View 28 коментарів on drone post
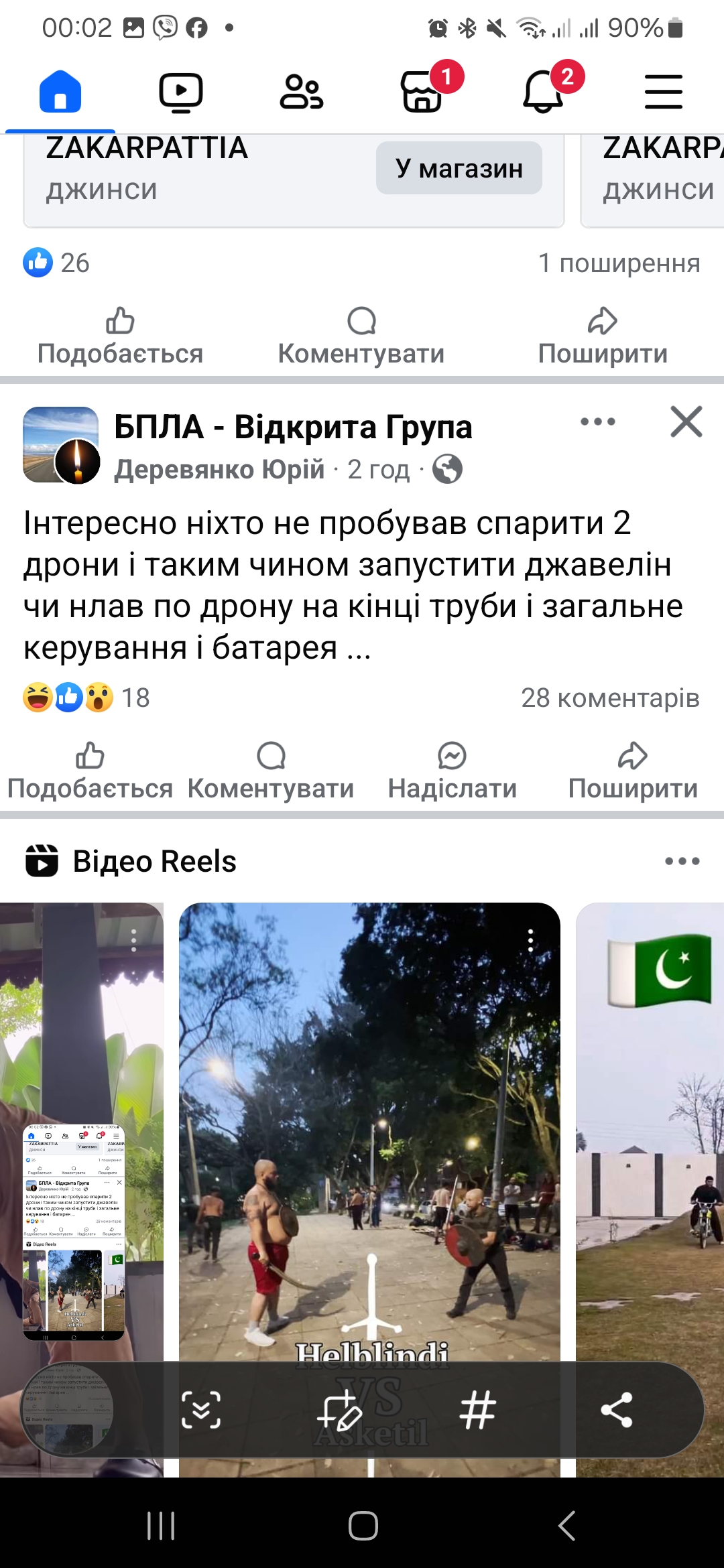 click(x=610, y=698)
